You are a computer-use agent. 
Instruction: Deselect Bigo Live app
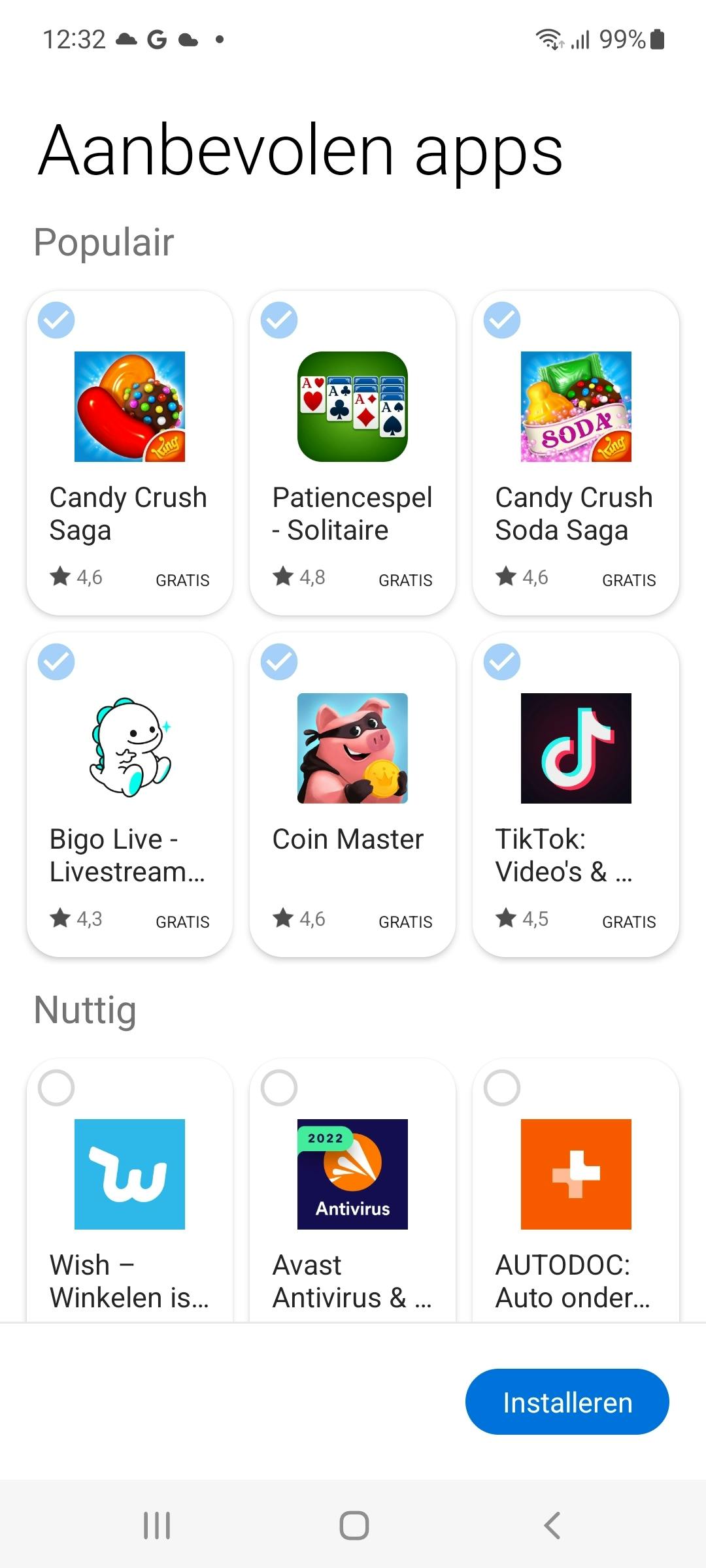point(56,662)
